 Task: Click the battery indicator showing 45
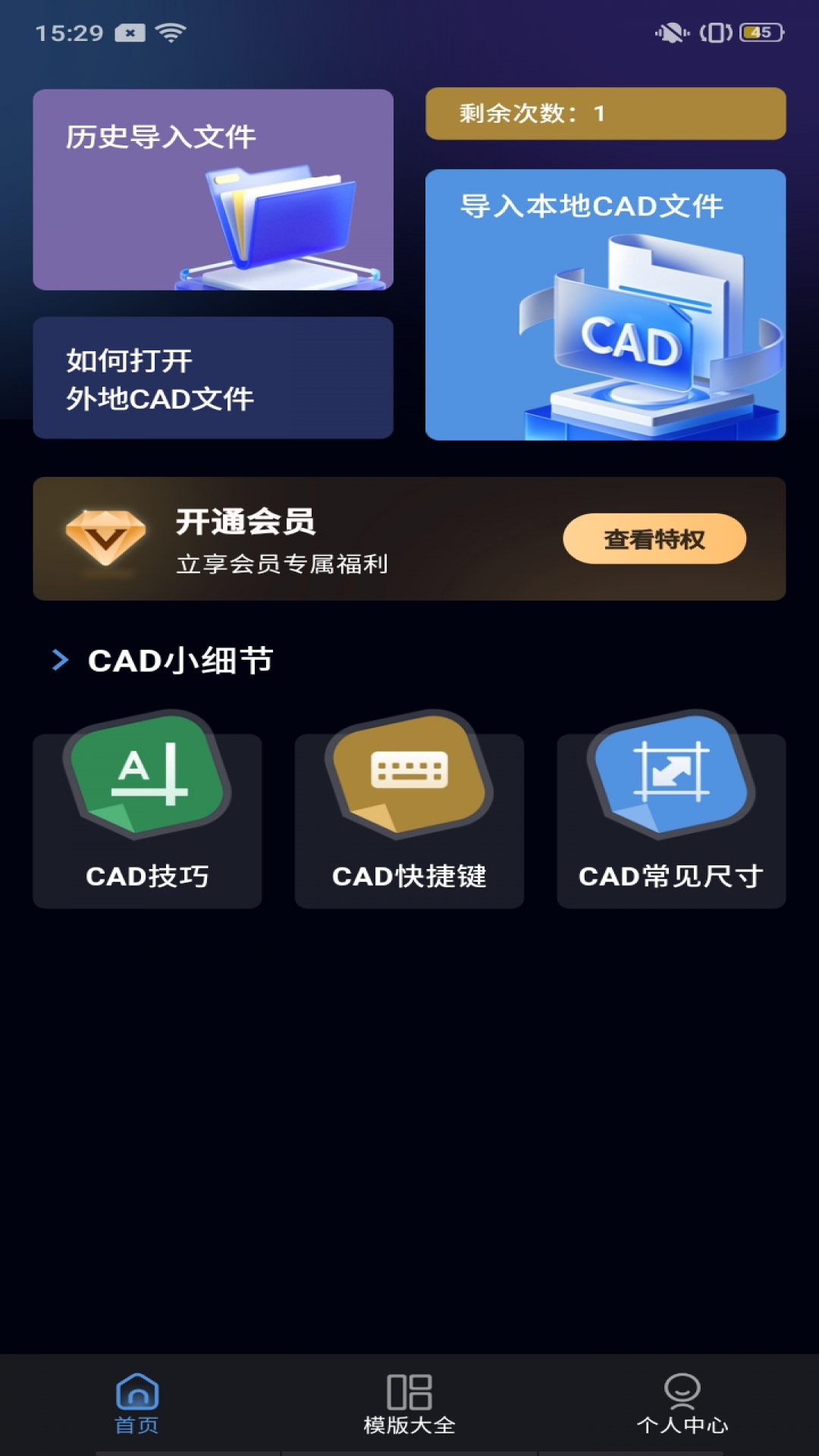click(761, 33)
